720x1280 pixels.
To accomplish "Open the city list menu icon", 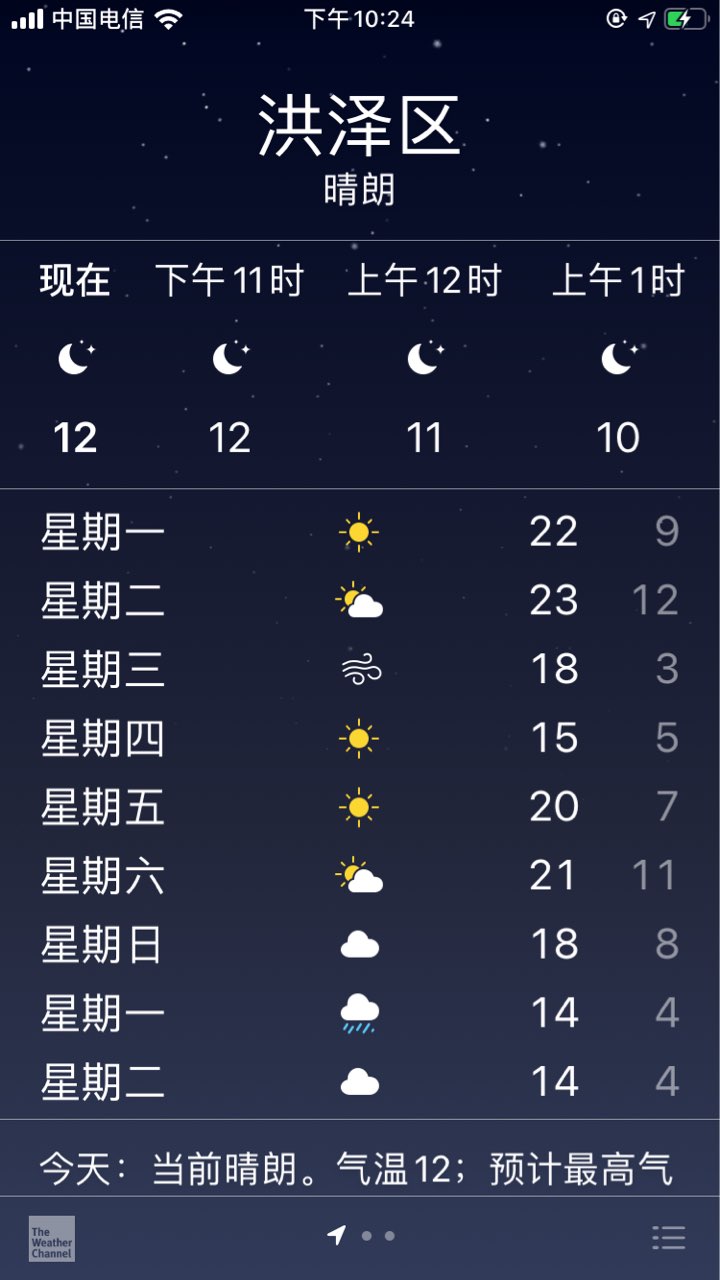I will (668, 1237).
